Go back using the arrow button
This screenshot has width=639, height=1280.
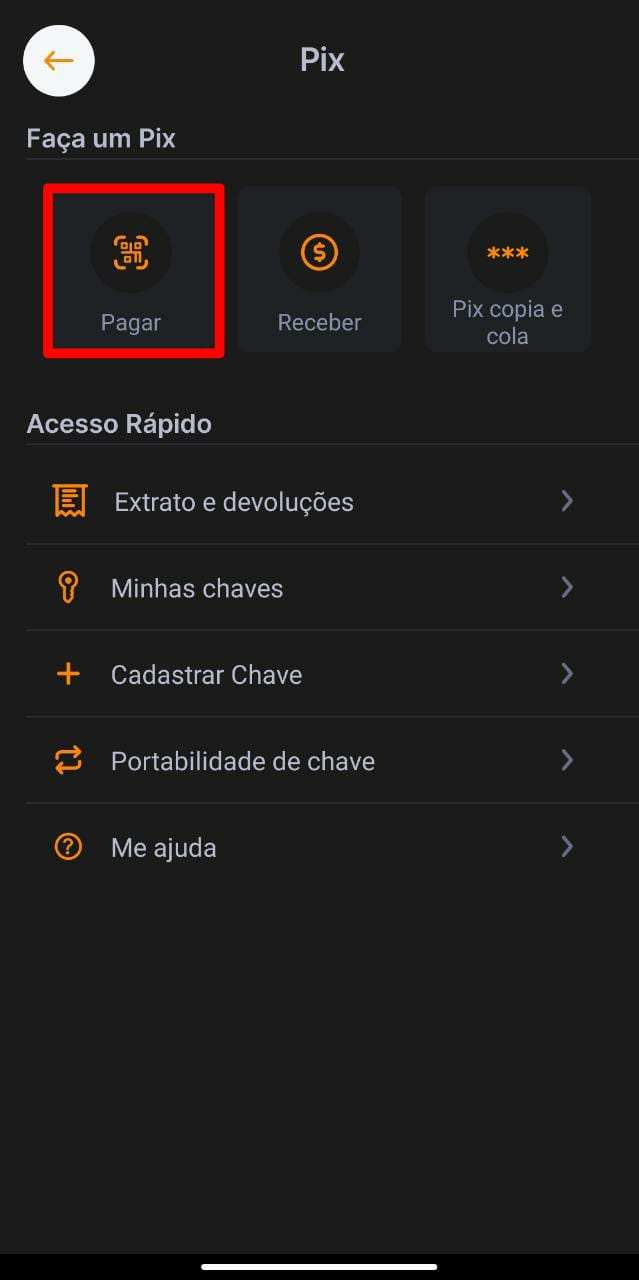pos(59,61)
